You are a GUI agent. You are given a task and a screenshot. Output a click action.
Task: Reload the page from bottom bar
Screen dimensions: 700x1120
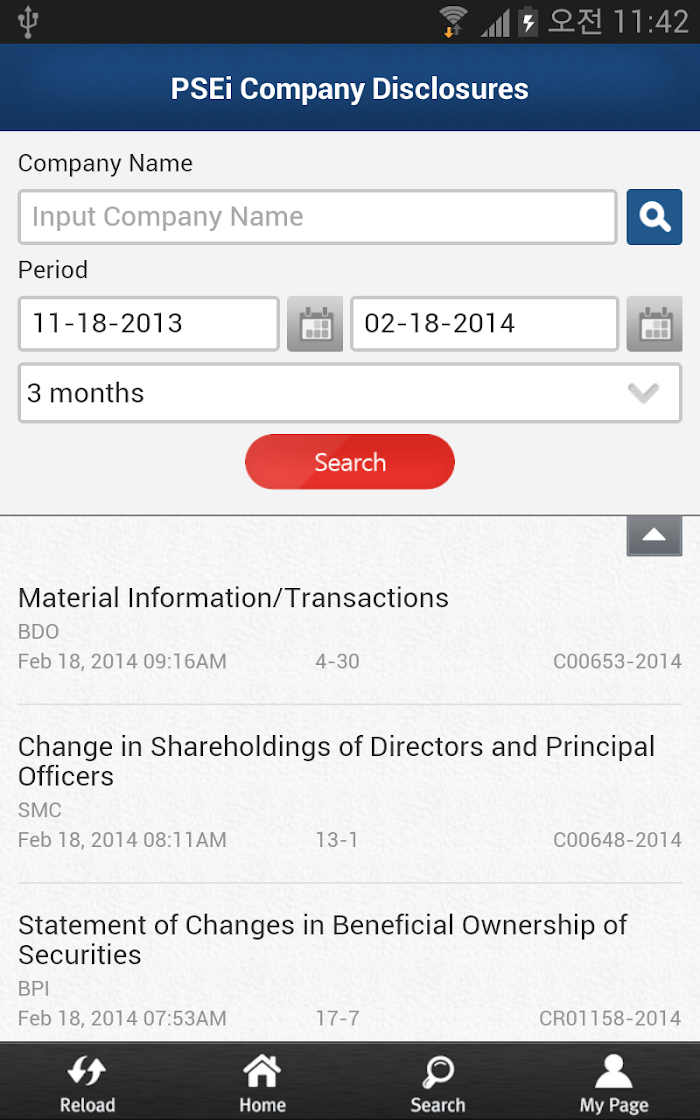[x=87, y=1083]
